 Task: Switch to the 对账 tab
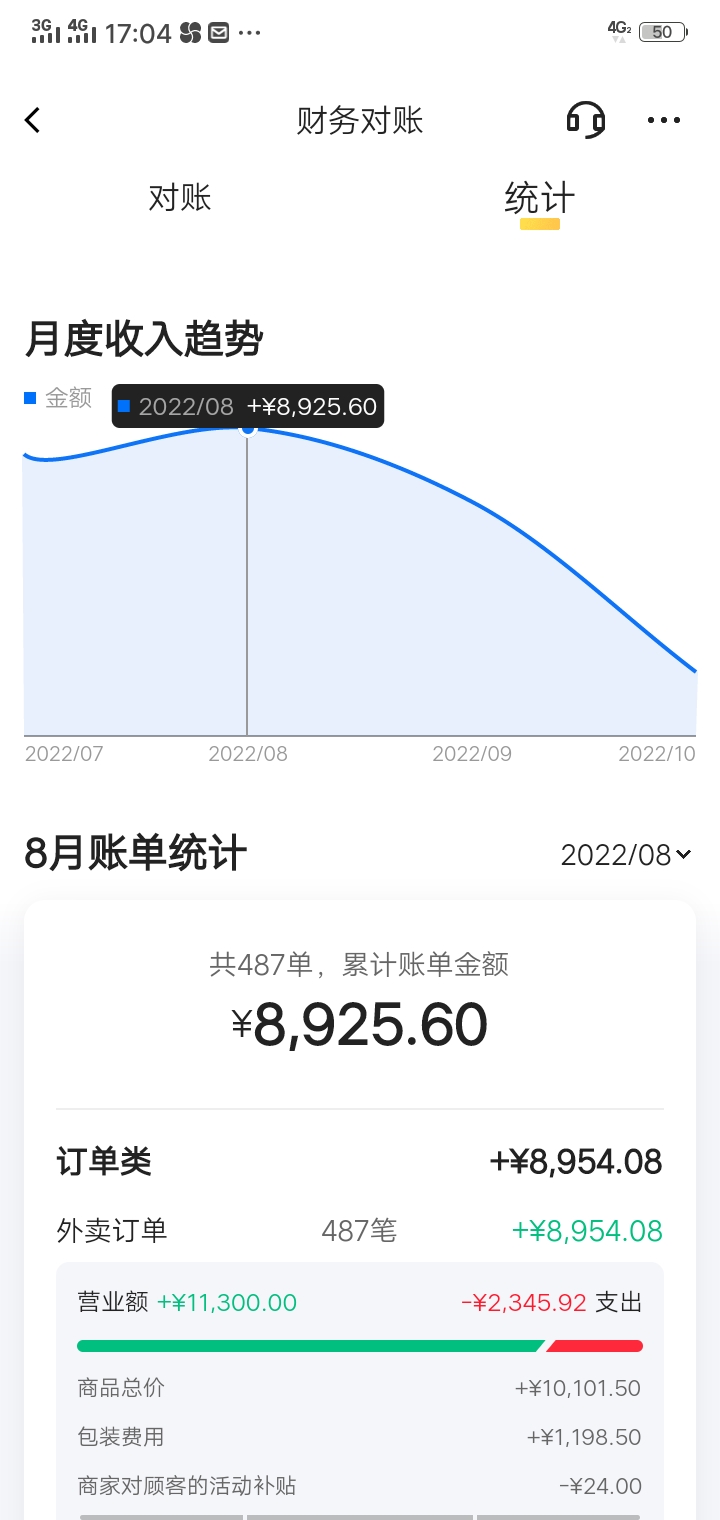pyautogui.click(x=180, y=198)
